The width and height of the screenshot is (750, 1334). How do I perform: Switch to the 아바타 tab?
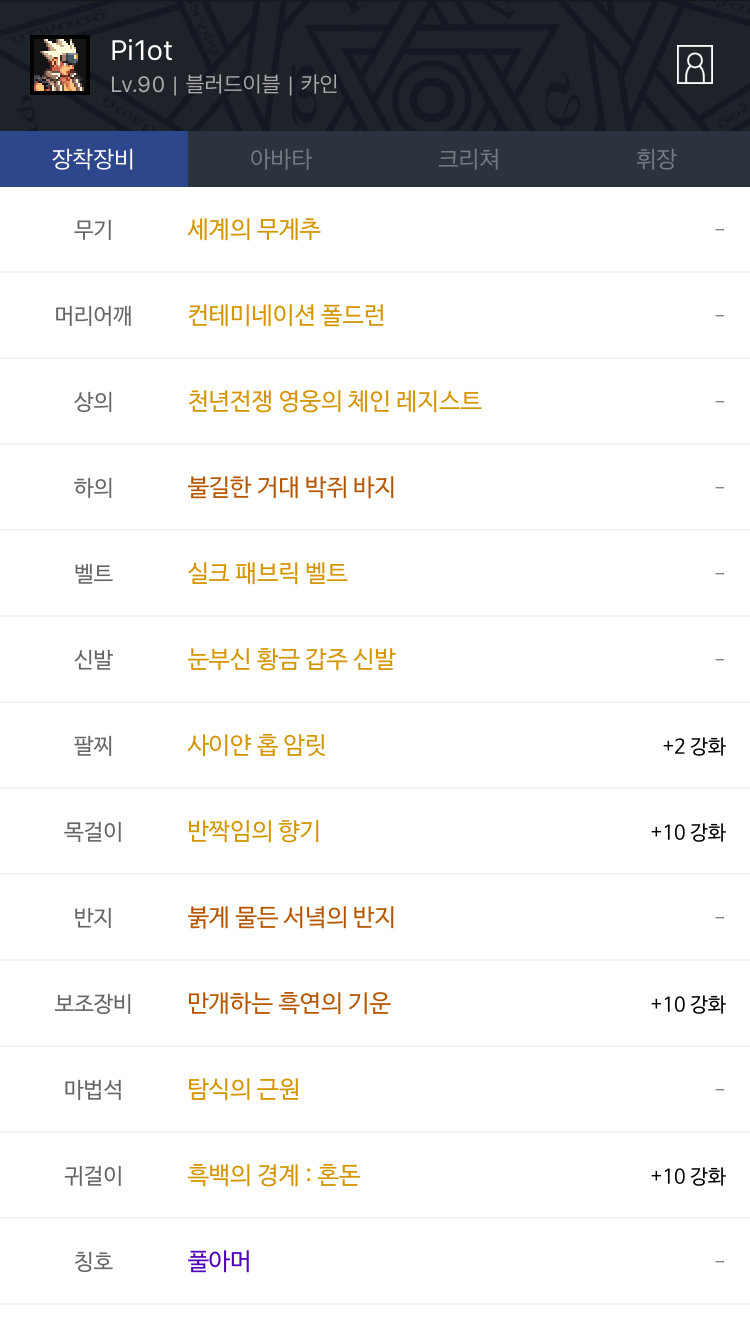[x=281, y=159]
